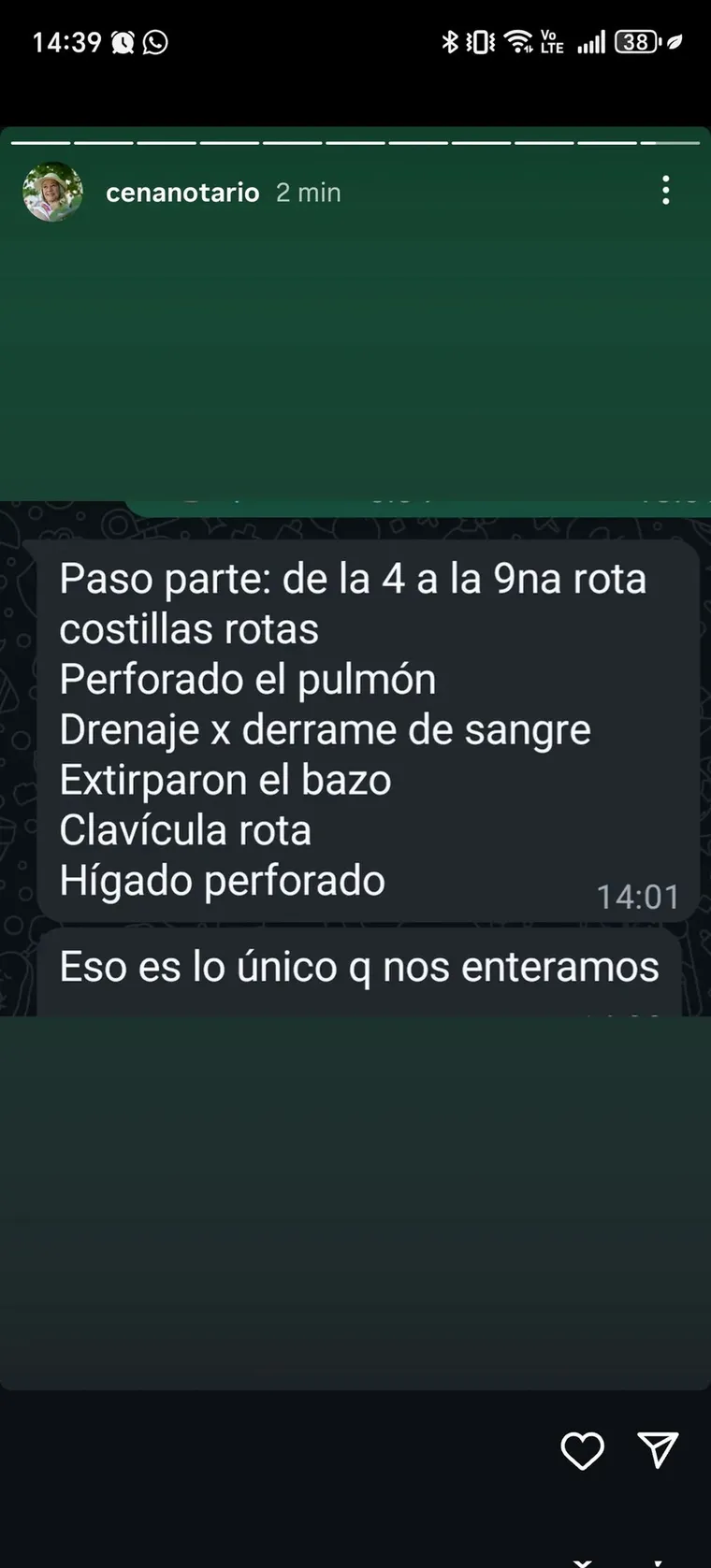Tap the vibrate mode icon in the status bar
The width and height of the screenshot is (711, 1568).
(x=481, y=41)
